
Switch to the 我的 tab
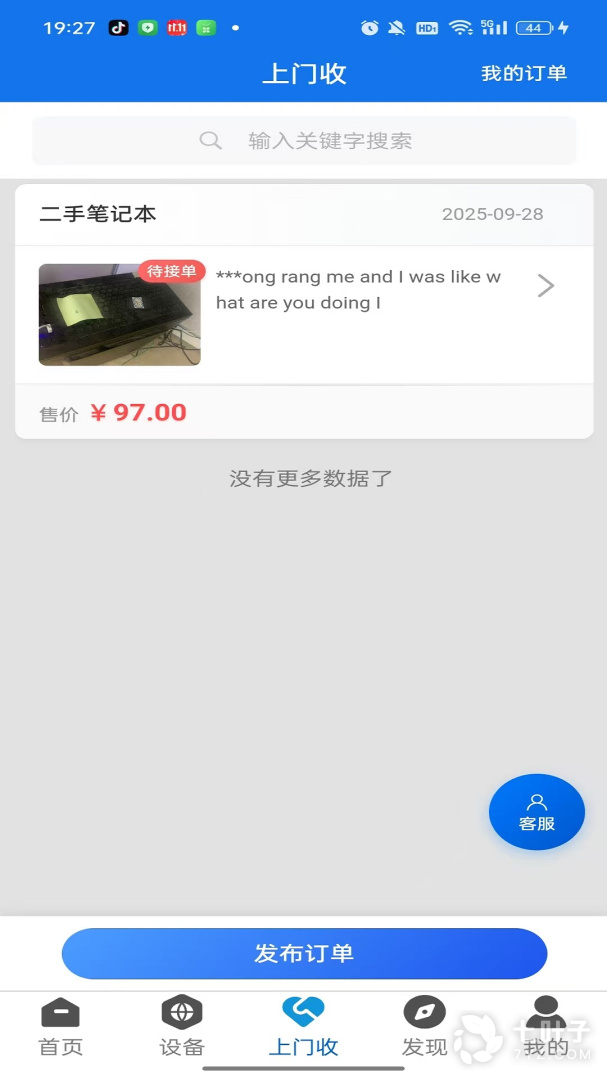[x=545, y=1027]
